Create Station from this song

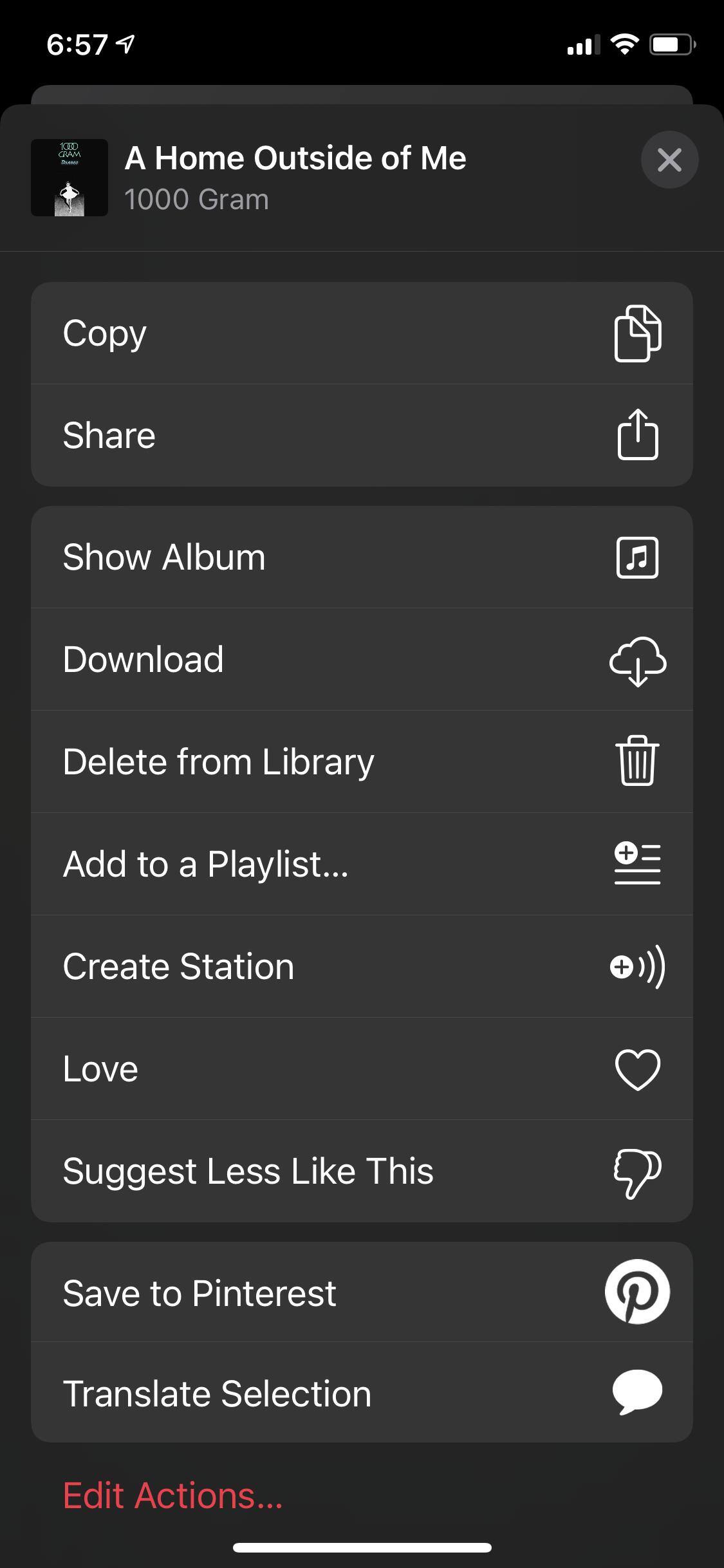[362, 967]
